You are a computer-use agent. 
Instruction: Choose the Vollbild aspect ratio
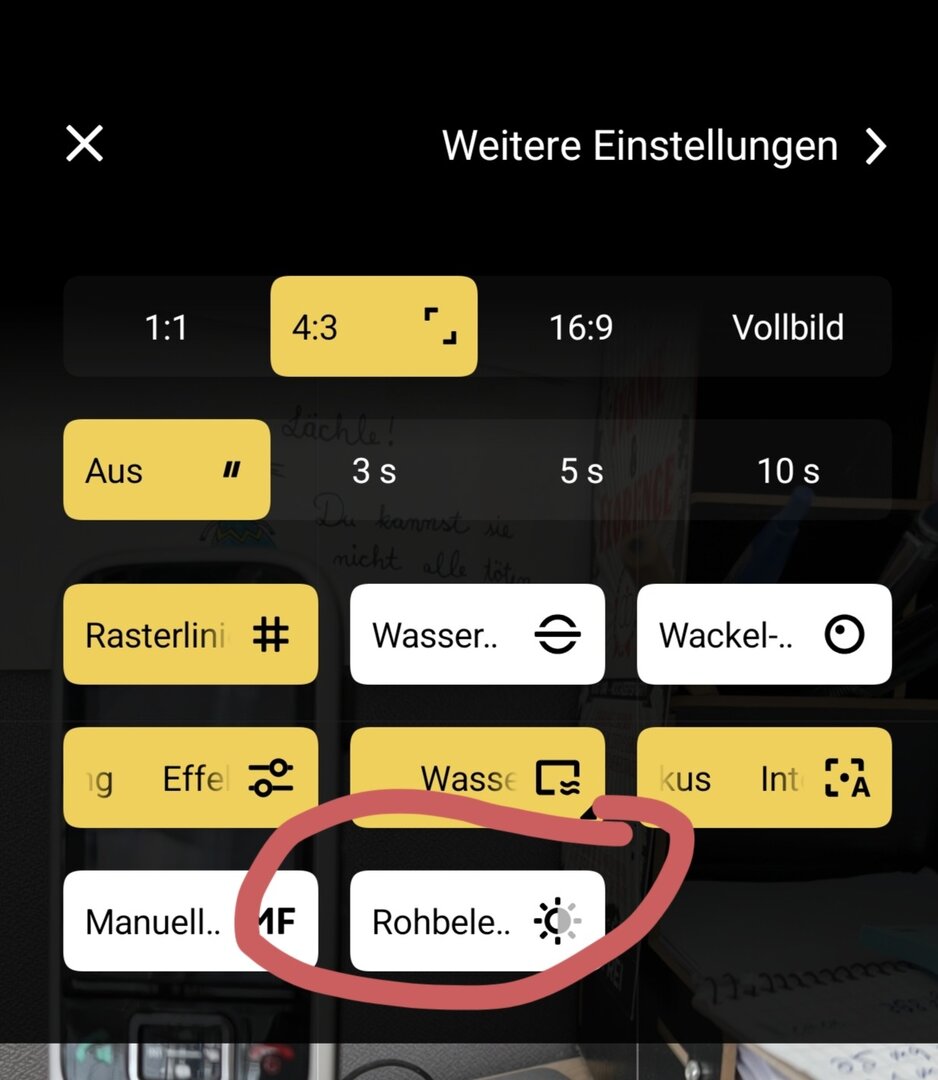point(788,327)
